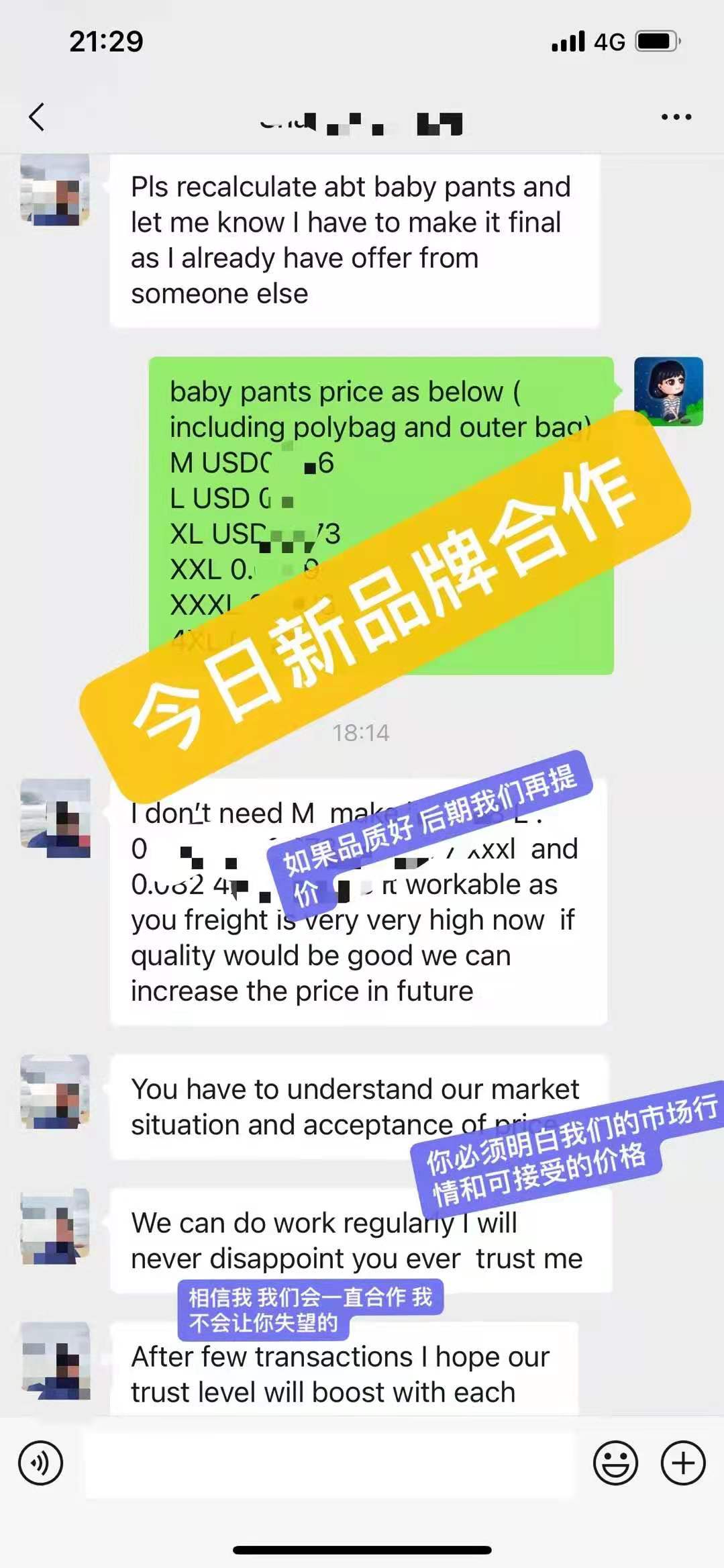Tap the smiley face beside the input bar
The height and width of the screenshot is (1568, 724).
tap(617, 1461)
